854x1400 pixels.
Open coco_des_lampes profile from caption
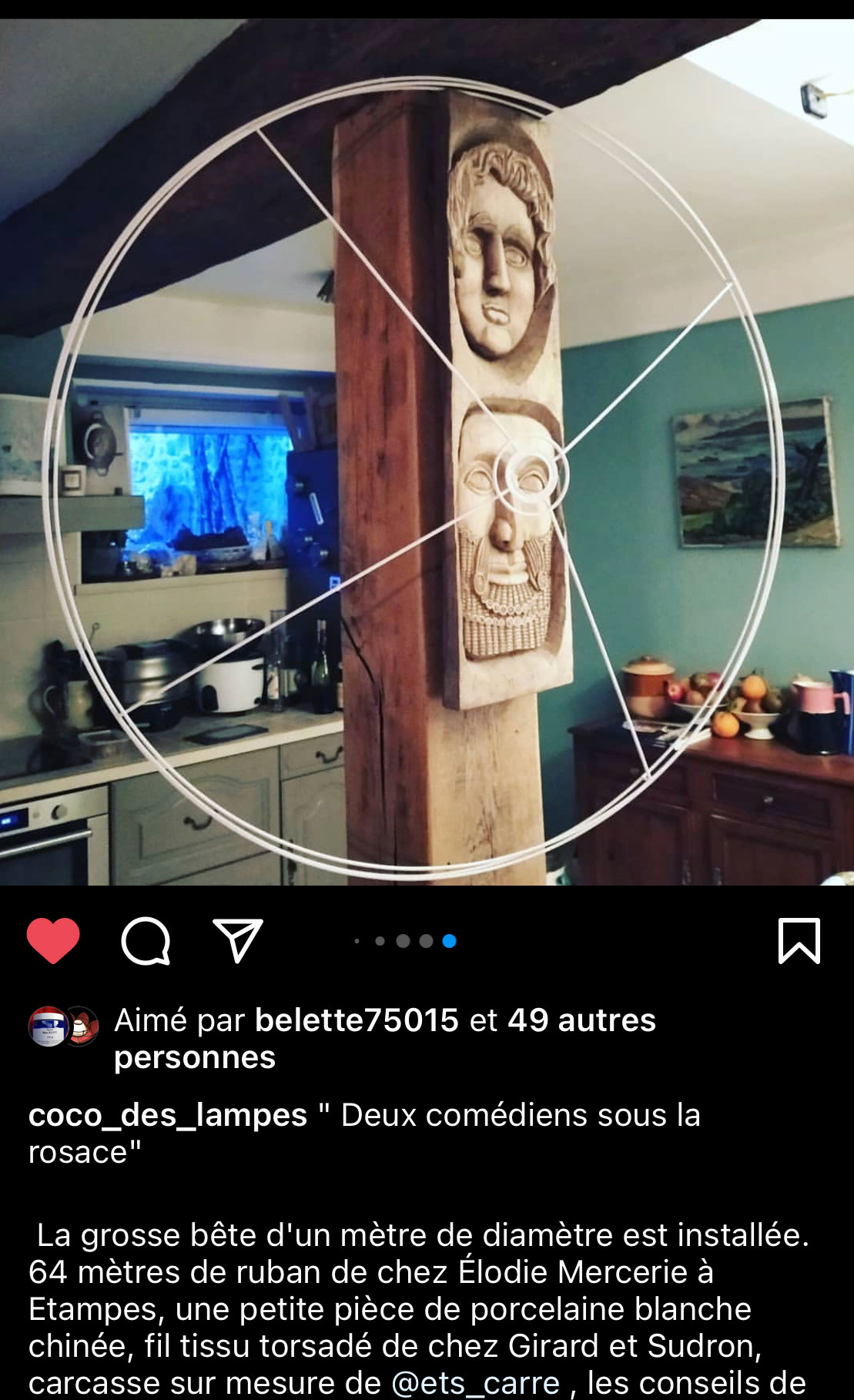click(x=168, y=1115)
